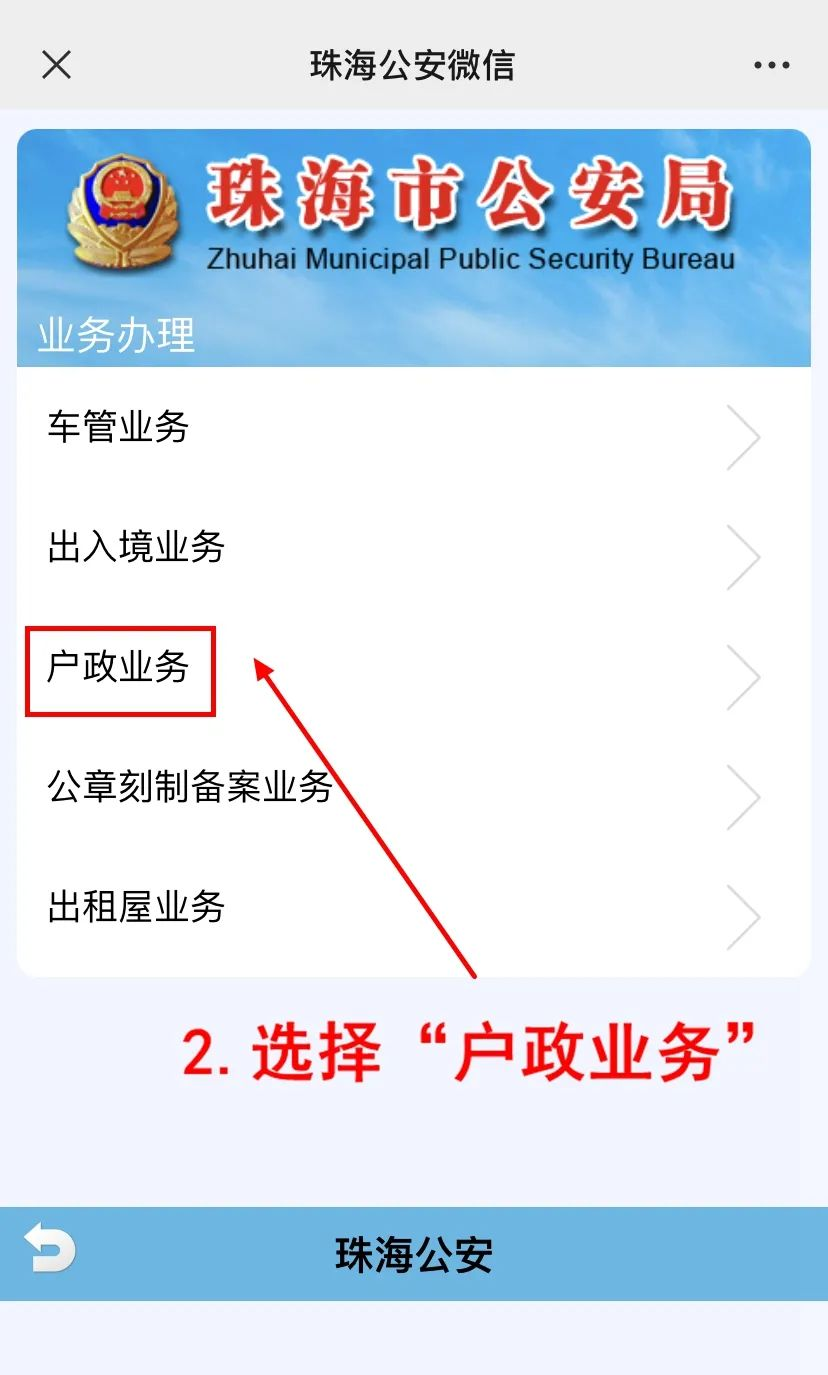Screen dimensions: 828x1375
Task: Open 车管业务 services
Action: (x=413, y=428)
